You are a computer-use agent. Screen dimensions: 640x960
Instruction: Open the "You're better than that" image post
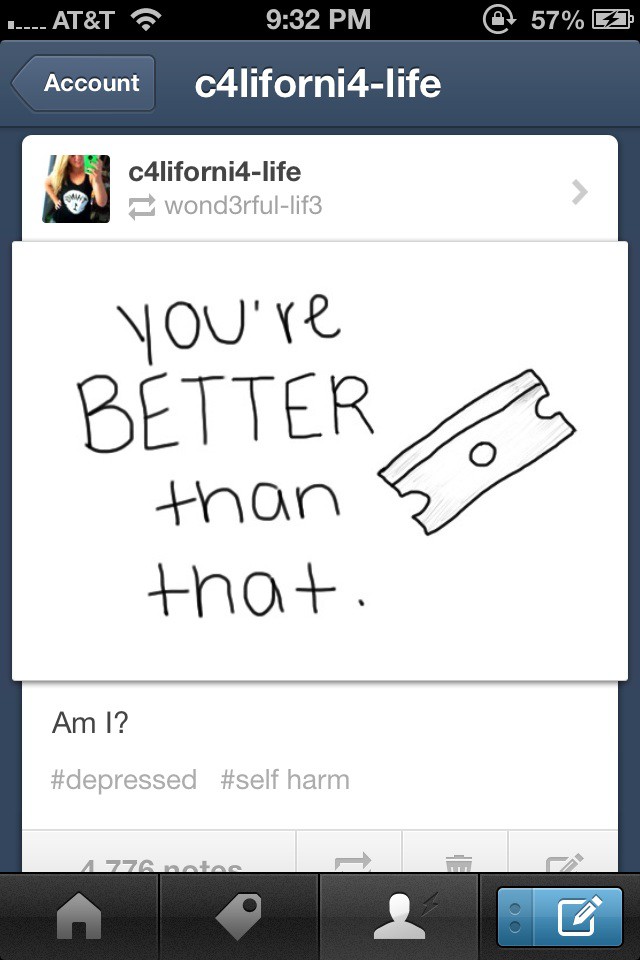[x=320, y=460]
